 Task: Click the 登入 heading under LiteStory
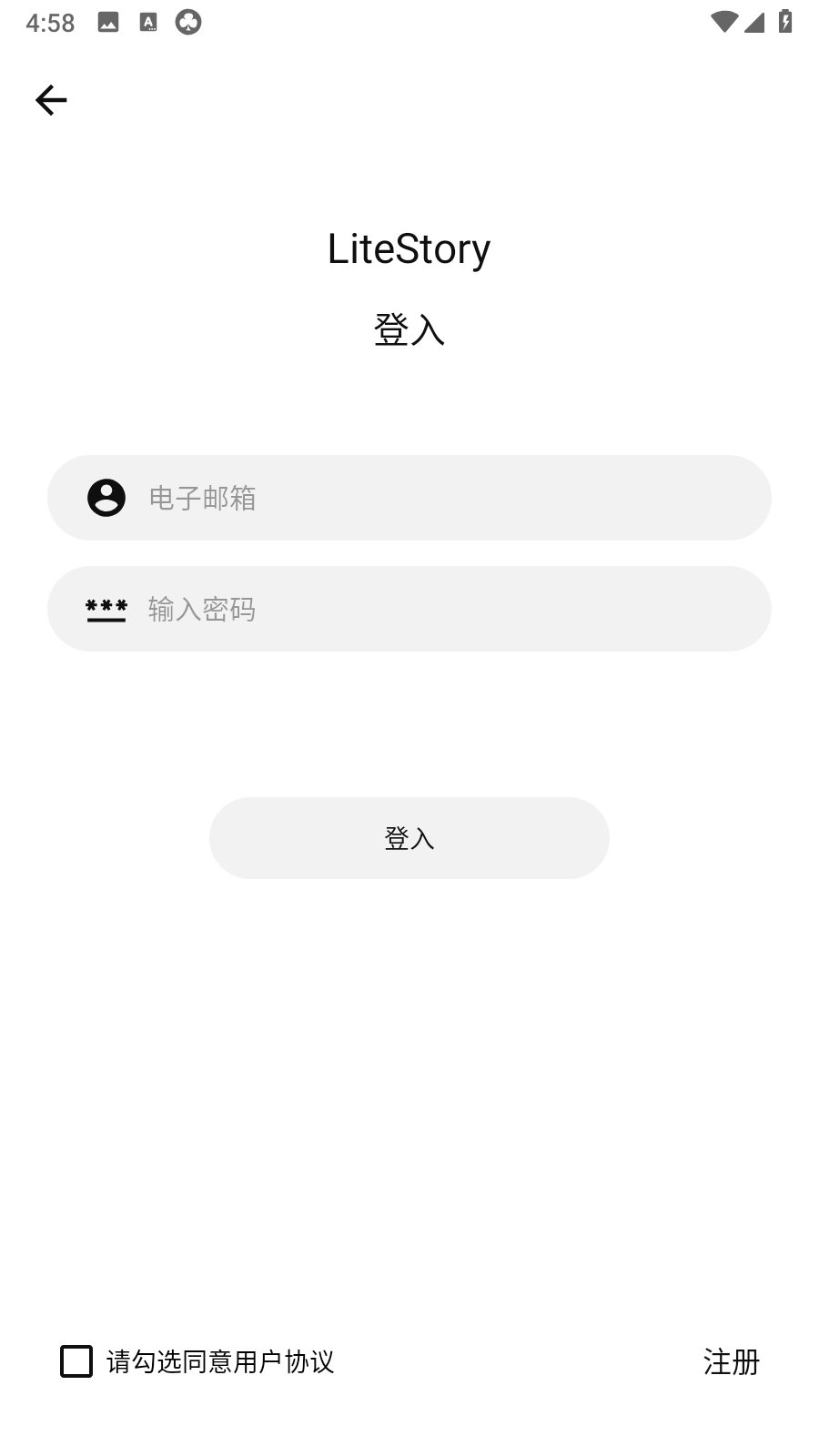pyautogui.click(x=409, y=330)
